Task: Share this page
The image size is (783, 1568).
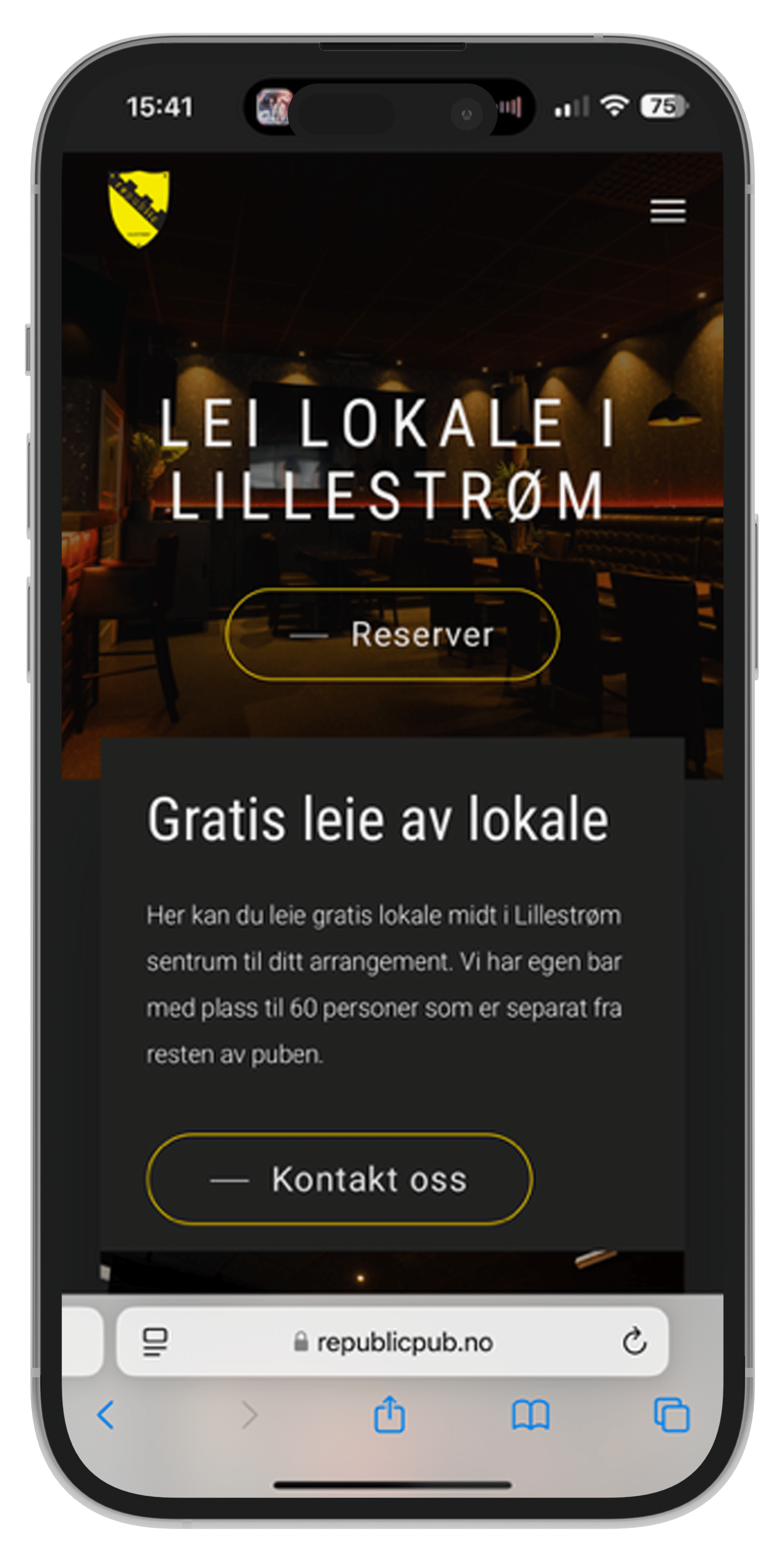Action: coord(389,1415)
